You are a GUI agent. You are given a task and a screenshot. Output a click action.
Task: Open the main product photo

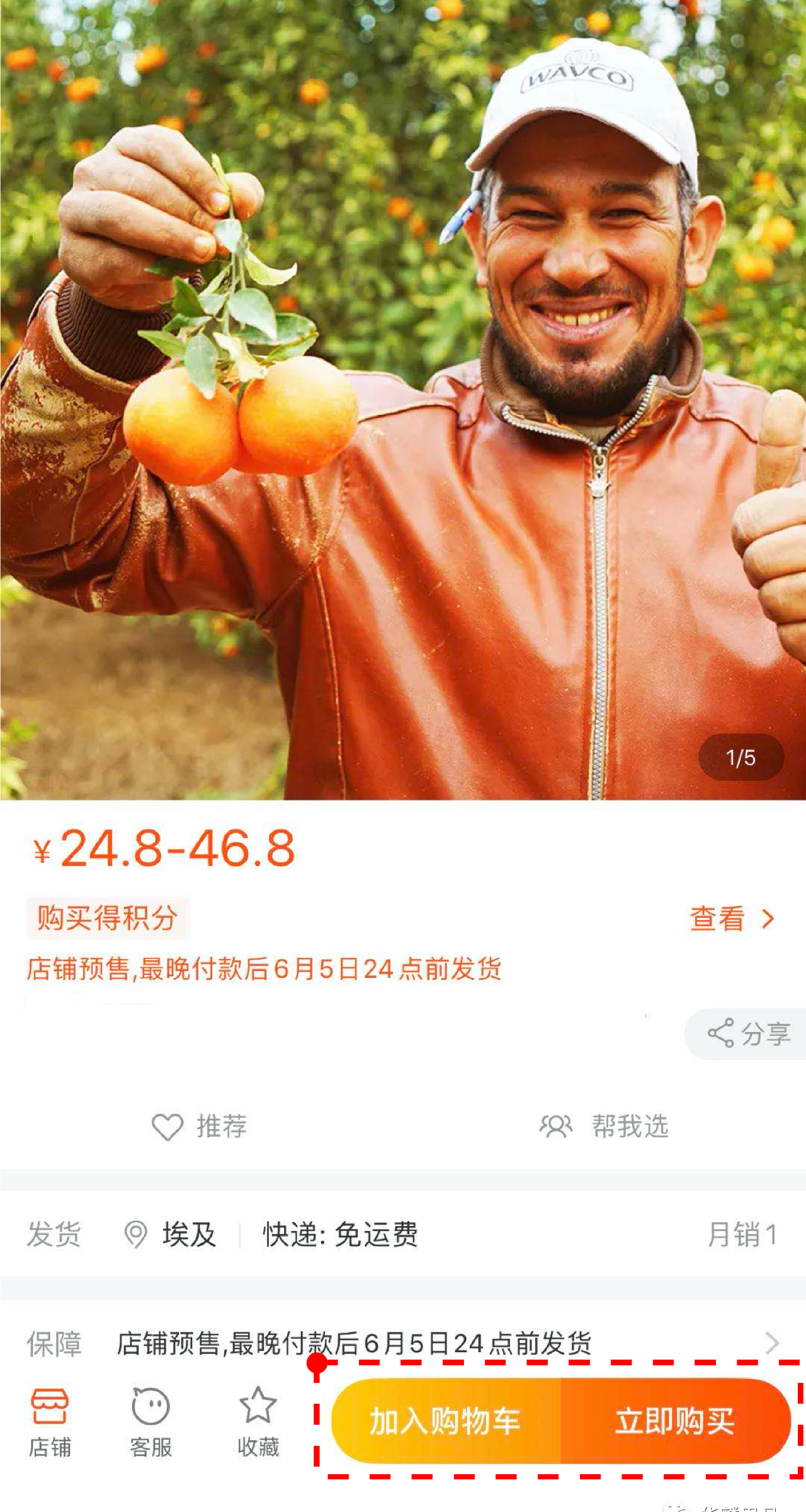click(403, 401)
